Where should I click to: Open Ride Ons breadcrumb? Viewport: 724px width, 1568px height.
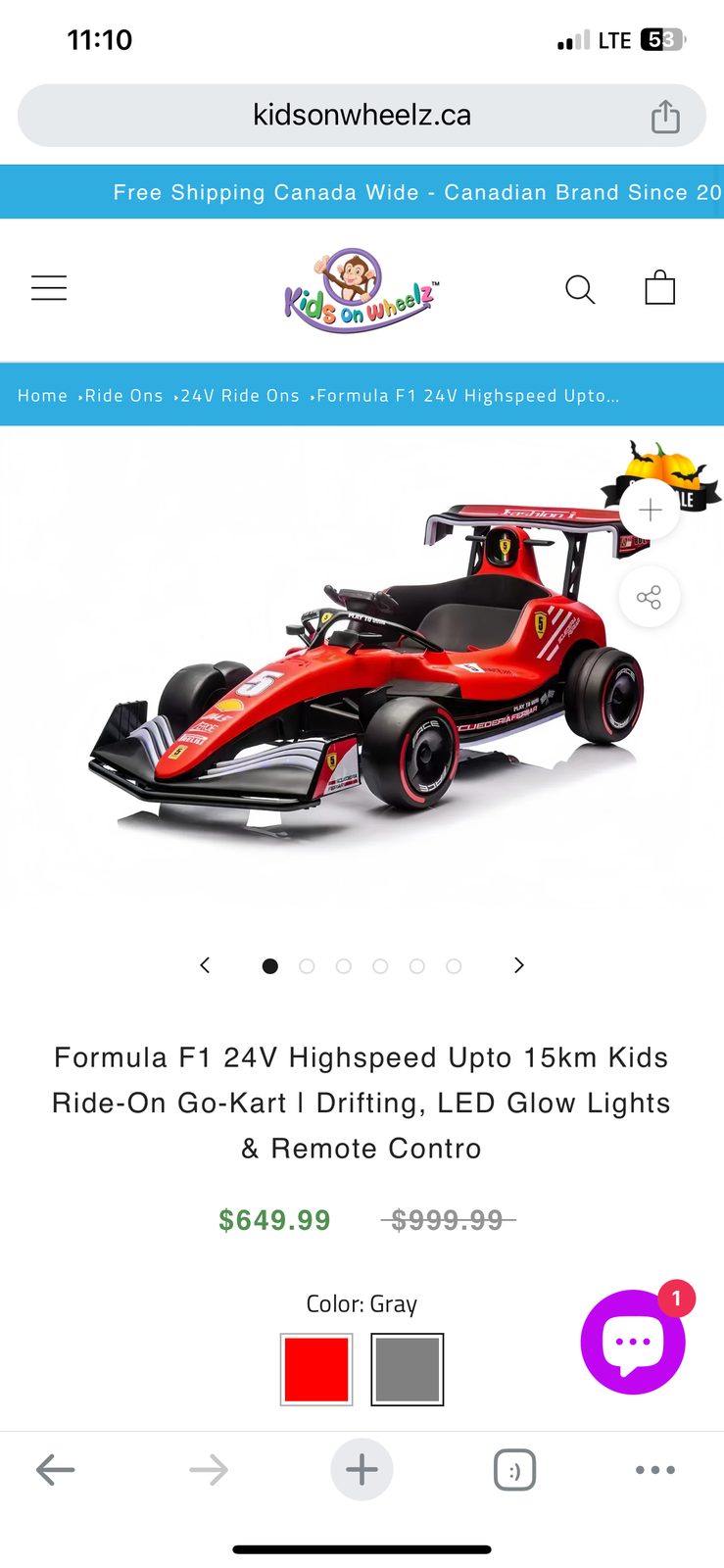click(x=123, y=396)
